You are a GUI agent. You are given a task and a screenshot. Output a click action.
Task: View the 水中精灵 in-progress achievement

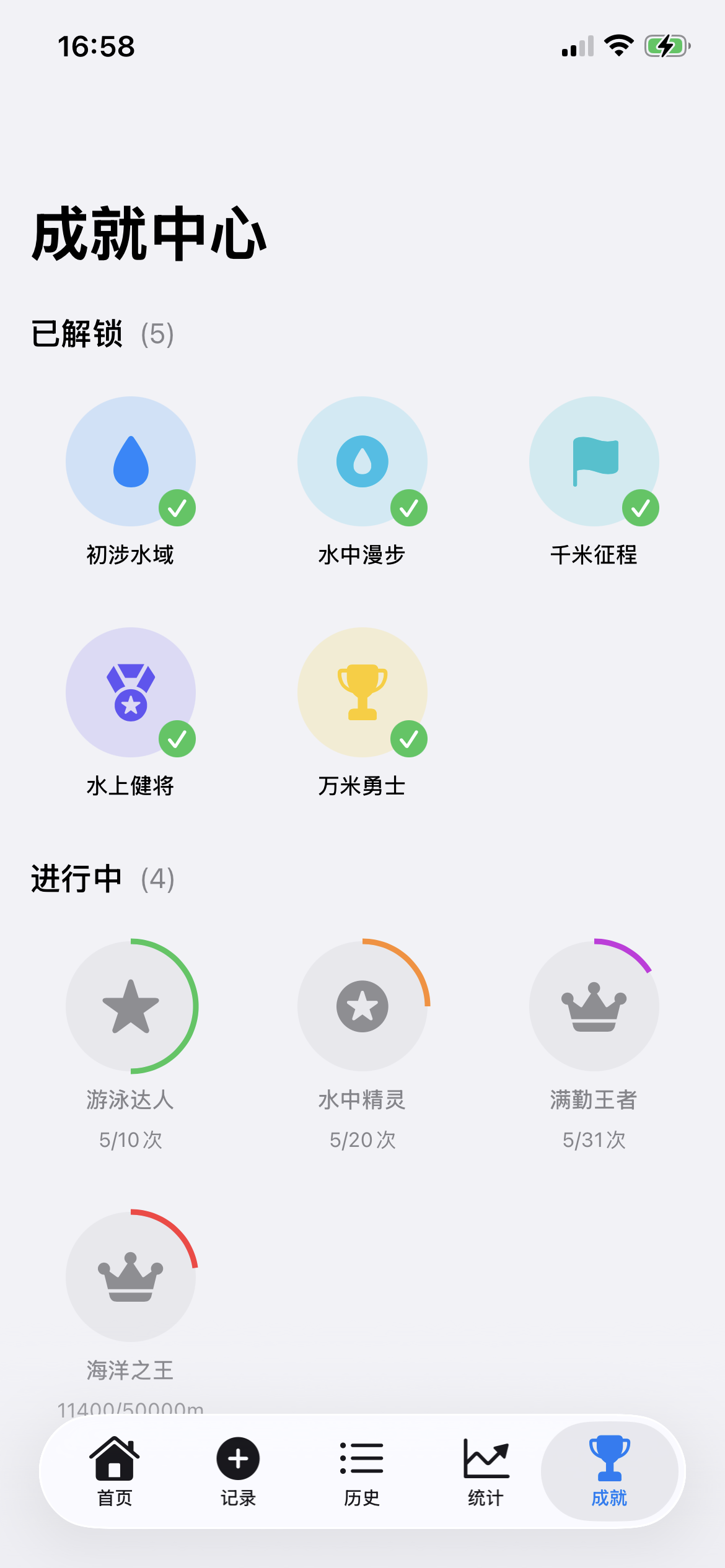pos(362,1007)
